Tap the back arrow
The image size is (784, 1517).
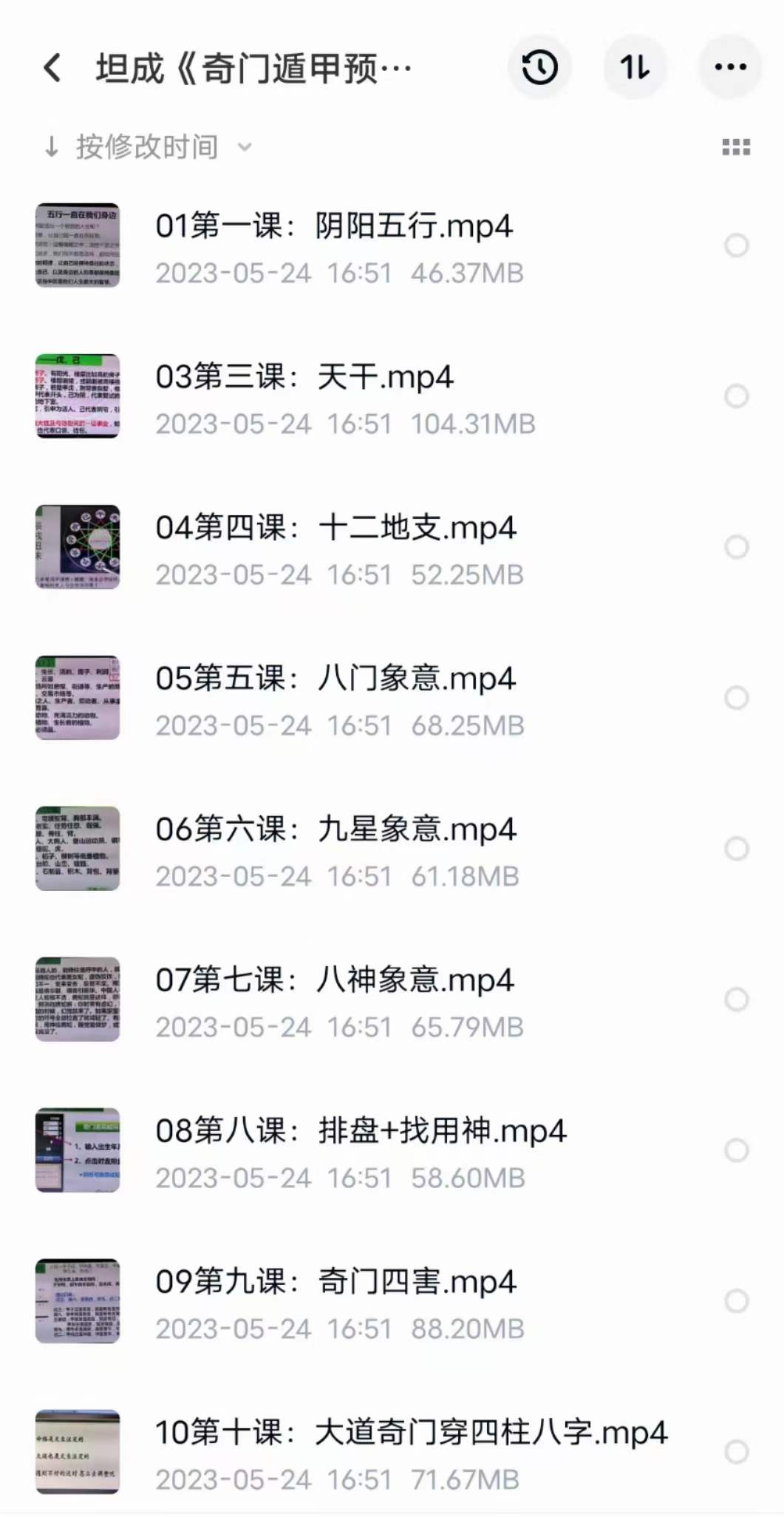click(50, 68)
